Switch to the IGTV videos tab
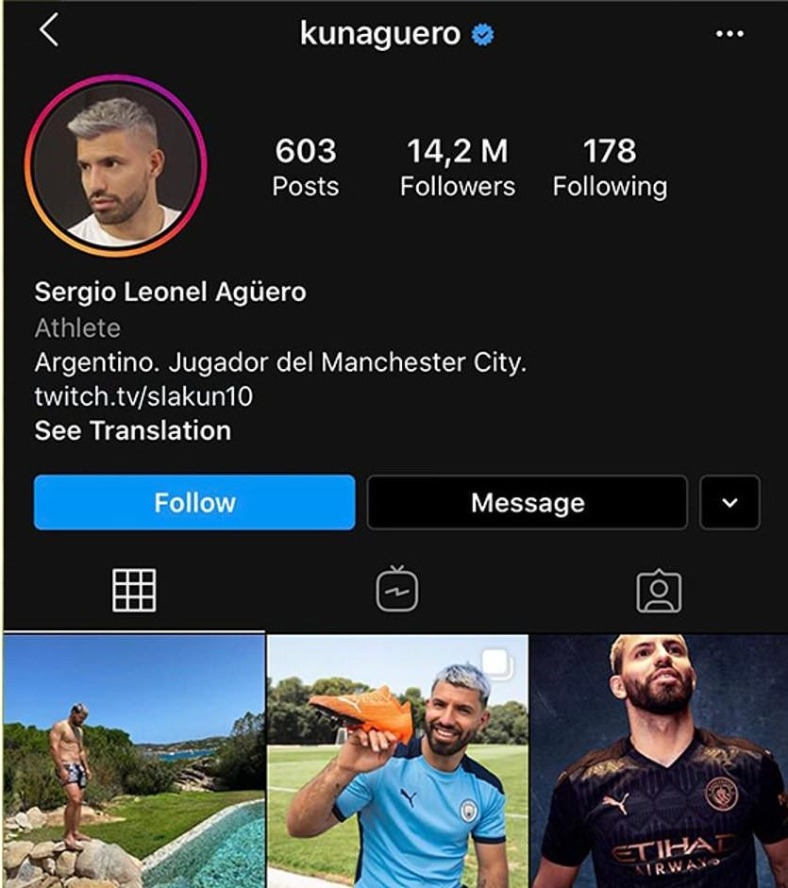The width and height of the screenshot is (788, 888). [396, 590]
